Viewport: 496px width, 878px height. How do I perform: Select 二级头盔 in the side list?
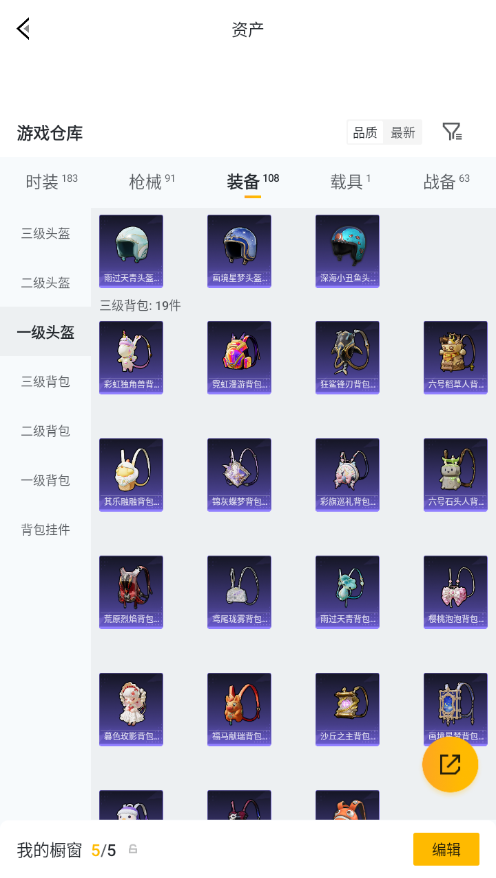(45, 283)
